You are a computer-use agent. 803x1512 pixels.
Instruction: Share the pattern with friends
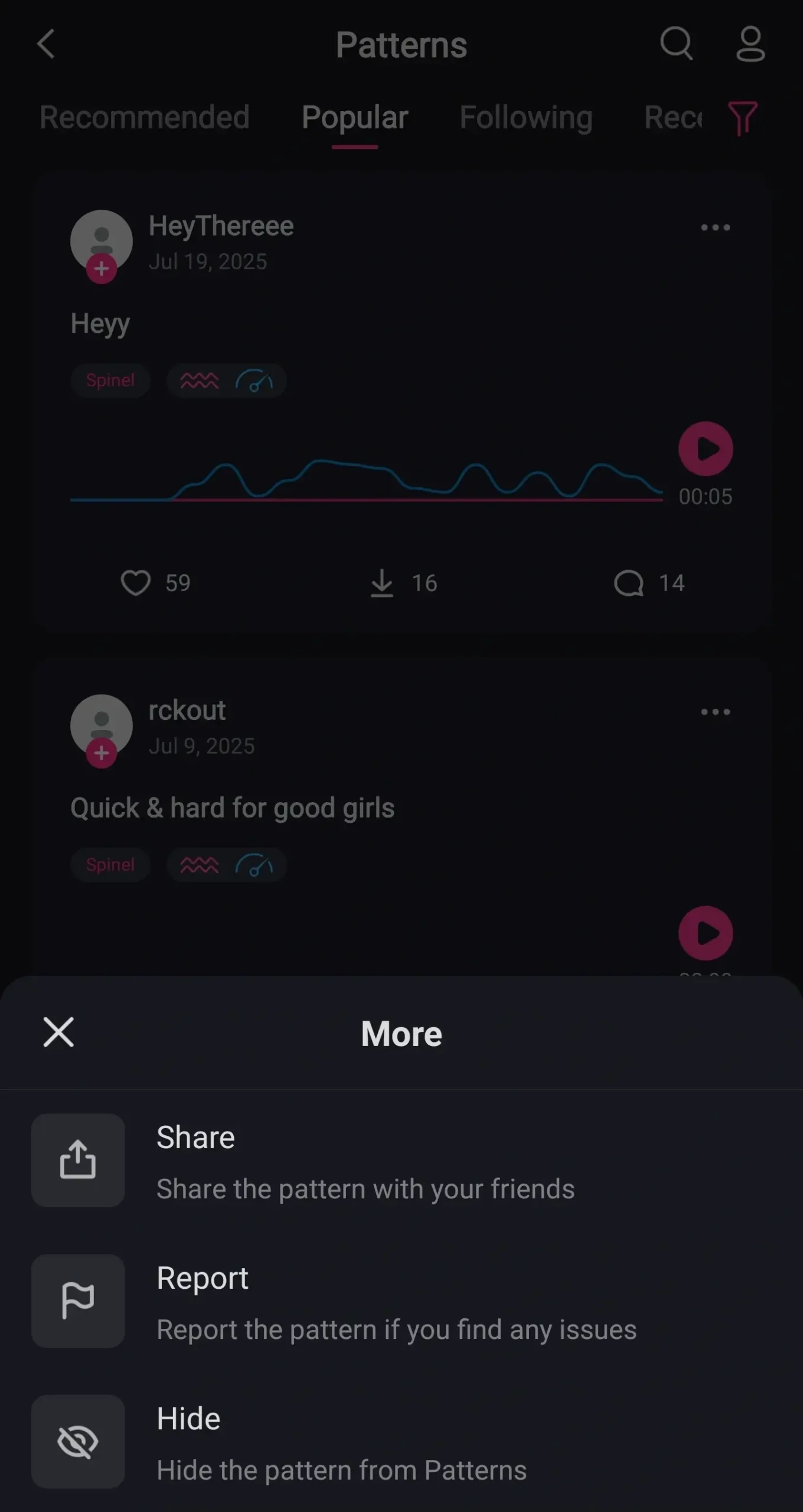point(366,1161)
